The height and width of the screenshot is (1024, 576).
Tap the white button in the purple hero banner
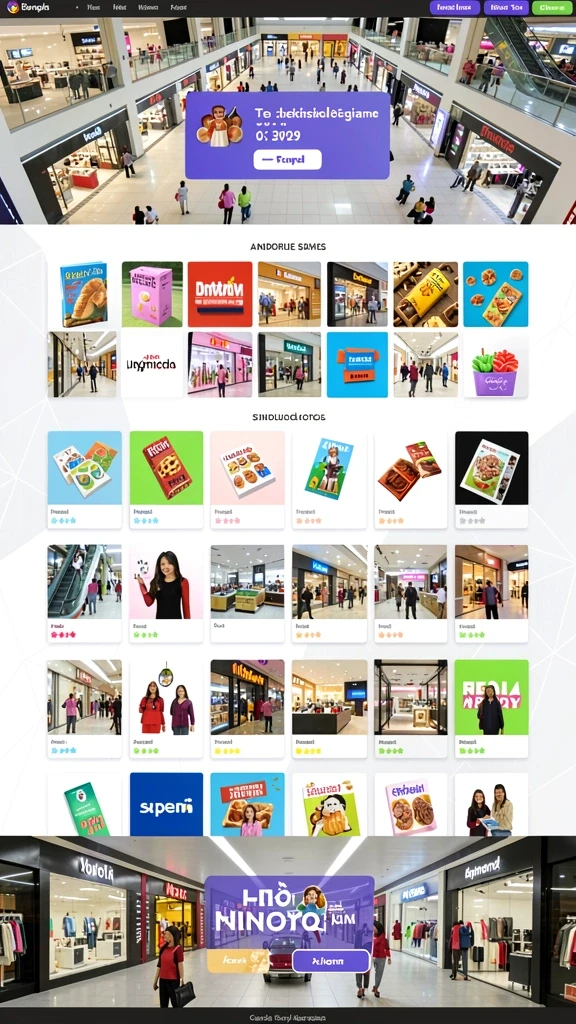(287, 159)
